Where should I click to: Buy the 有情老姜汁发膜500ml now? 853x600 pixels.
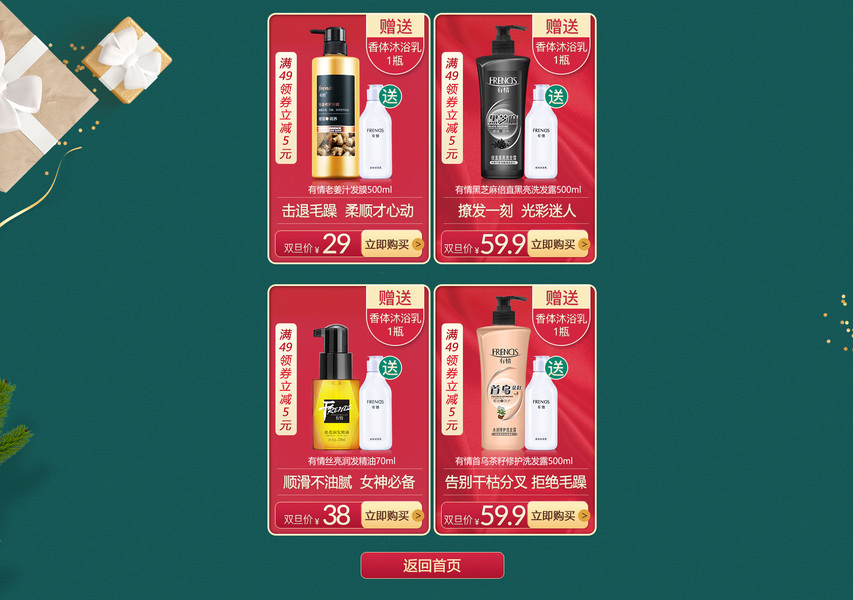coord(392,244)
